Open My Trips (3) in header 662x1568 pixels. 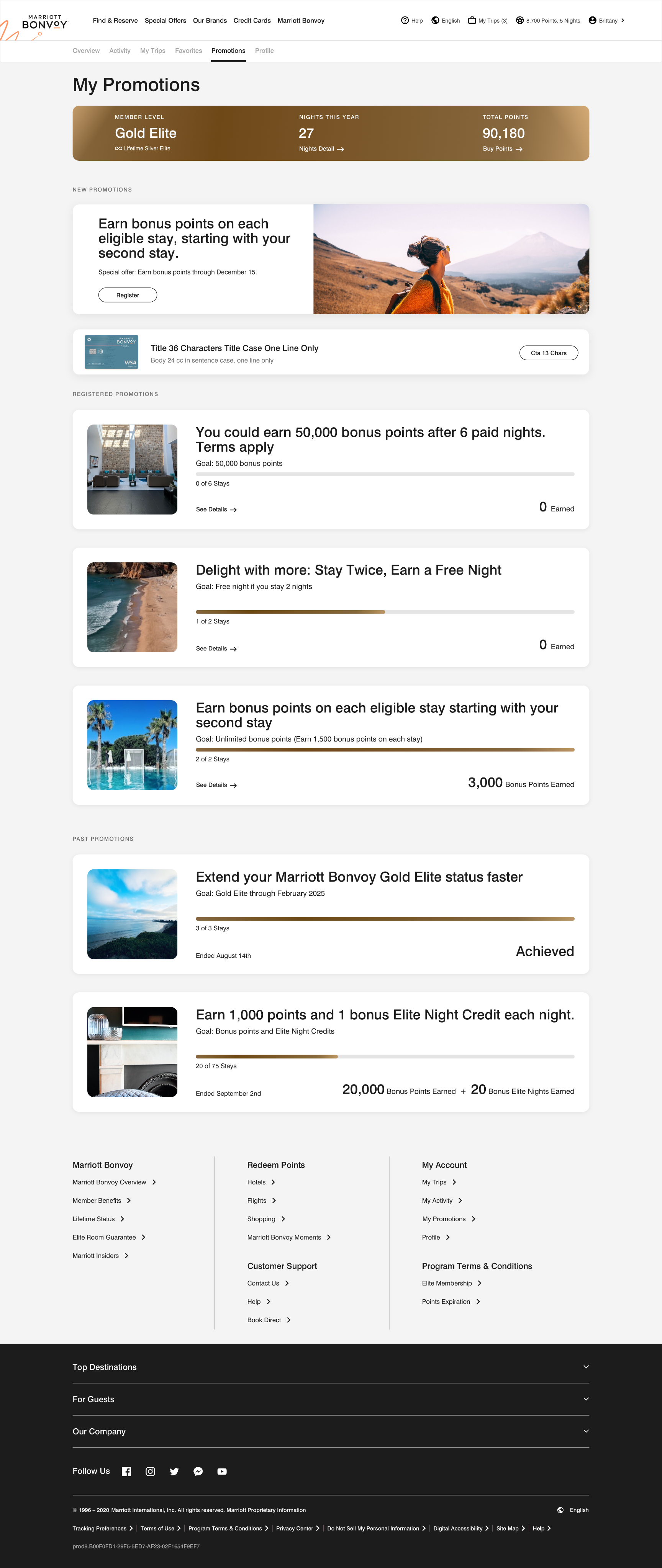(x=487, y=21)
